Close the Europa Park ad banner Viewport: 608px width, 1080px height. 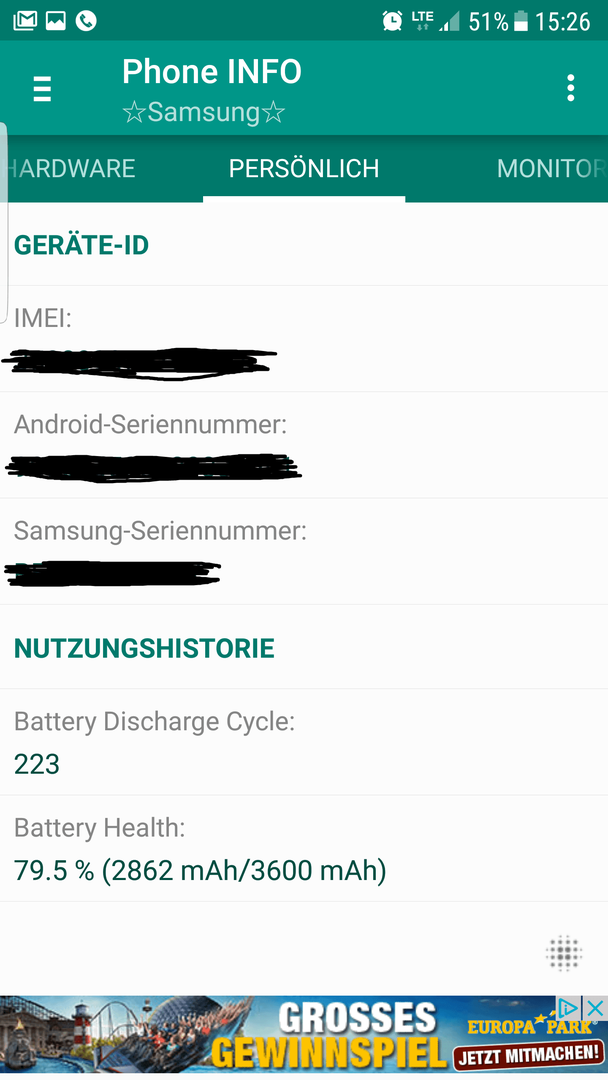[594, 1008]
